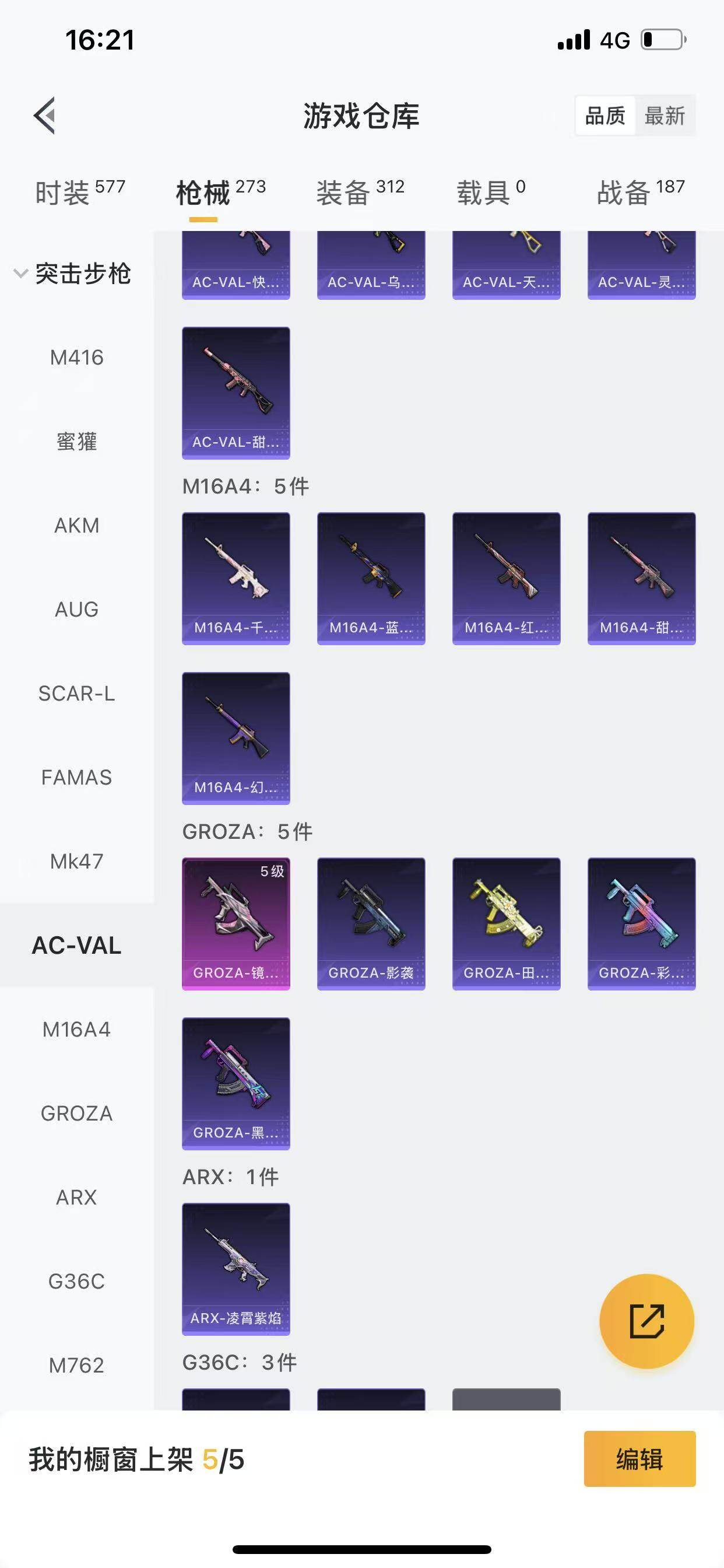This screenshot has width=724, height=1568.
Task: Open the level-5 GROZA-镜 skin
Action: (236, 923)
